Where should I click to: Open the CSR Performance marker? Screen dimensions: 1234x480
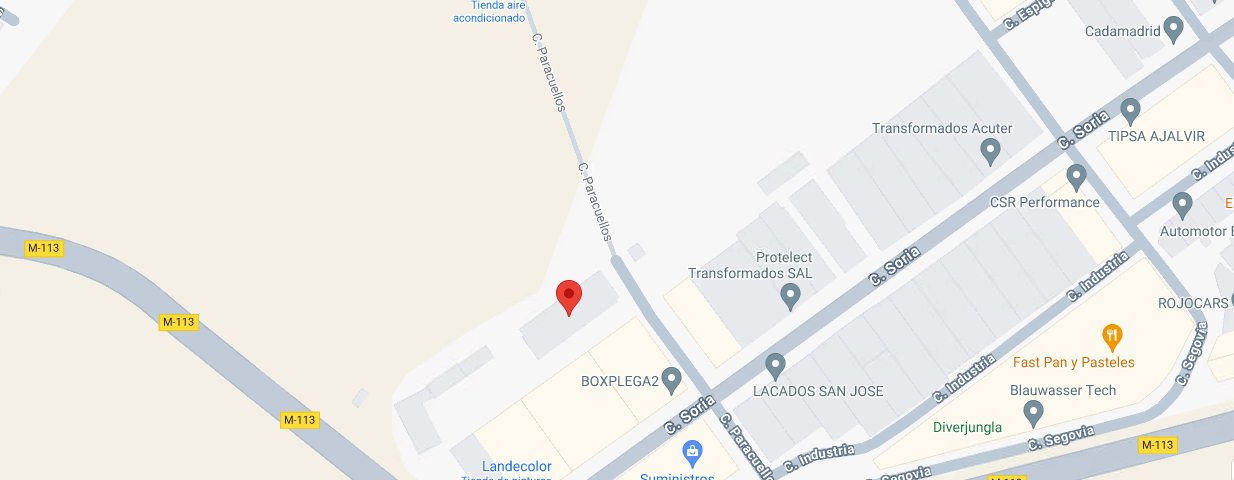coord(1076,178)
